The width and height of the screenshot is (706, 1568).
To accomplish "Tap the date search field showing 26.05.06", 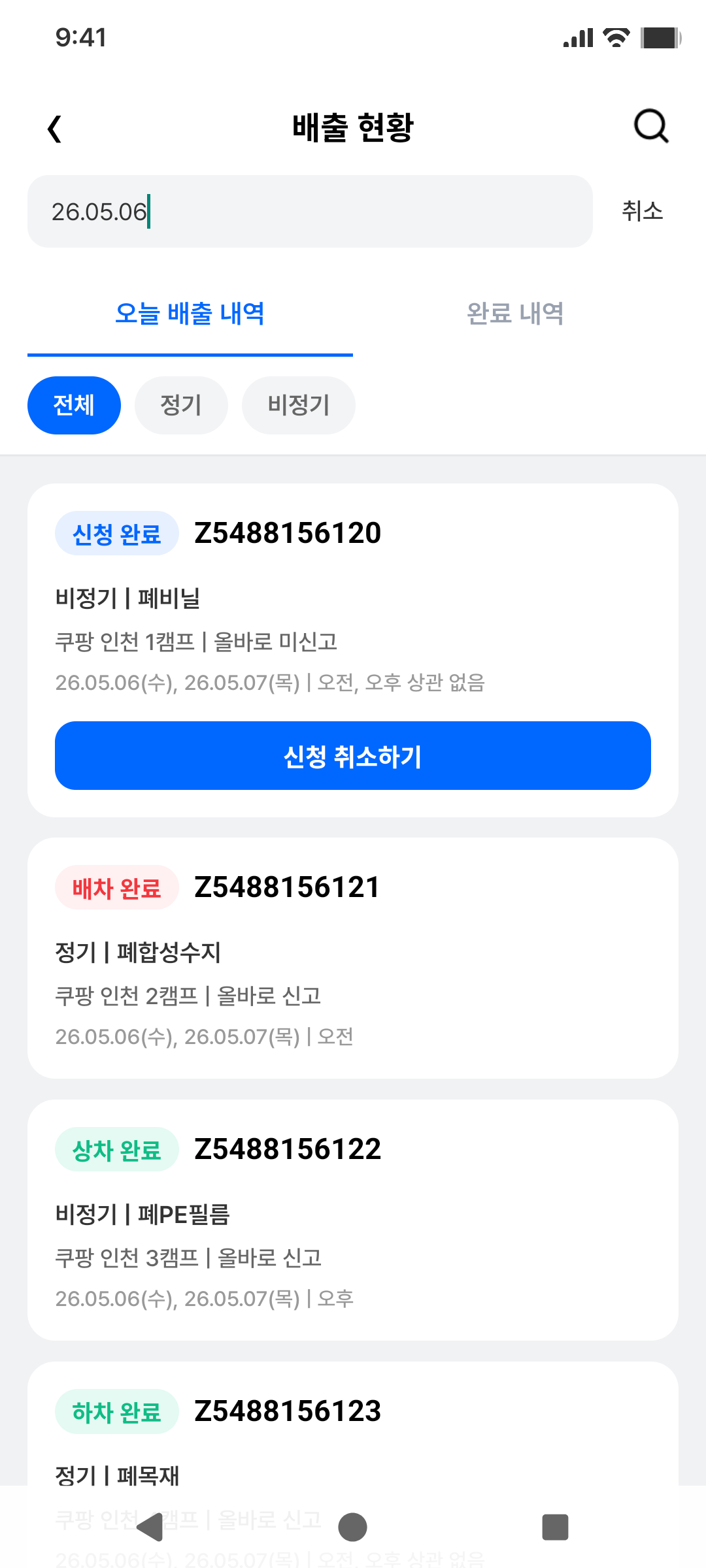I will coord(310,211).
